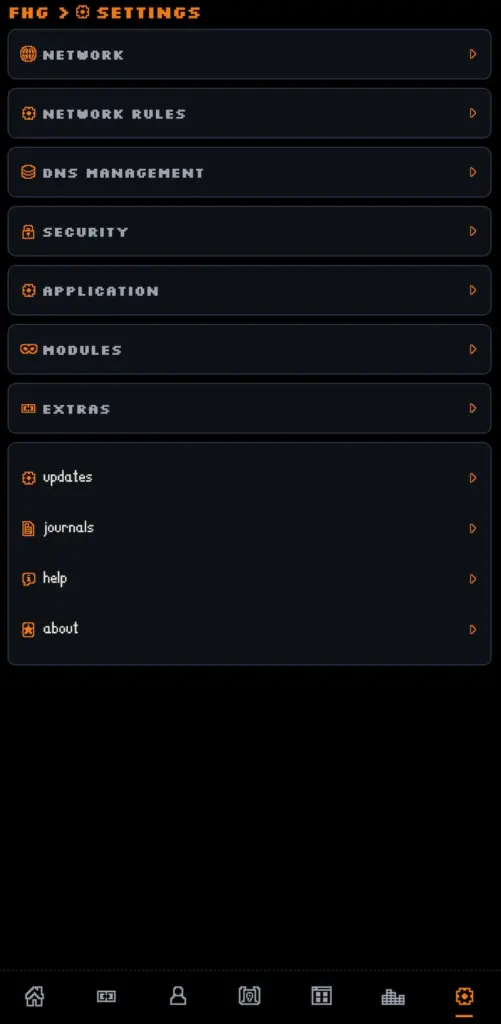Image resolution: width=501 pixels, height=1024 pixels.
Task: Open the statistics bars tab
Action: pyautogui.click(x=393, y=997)
